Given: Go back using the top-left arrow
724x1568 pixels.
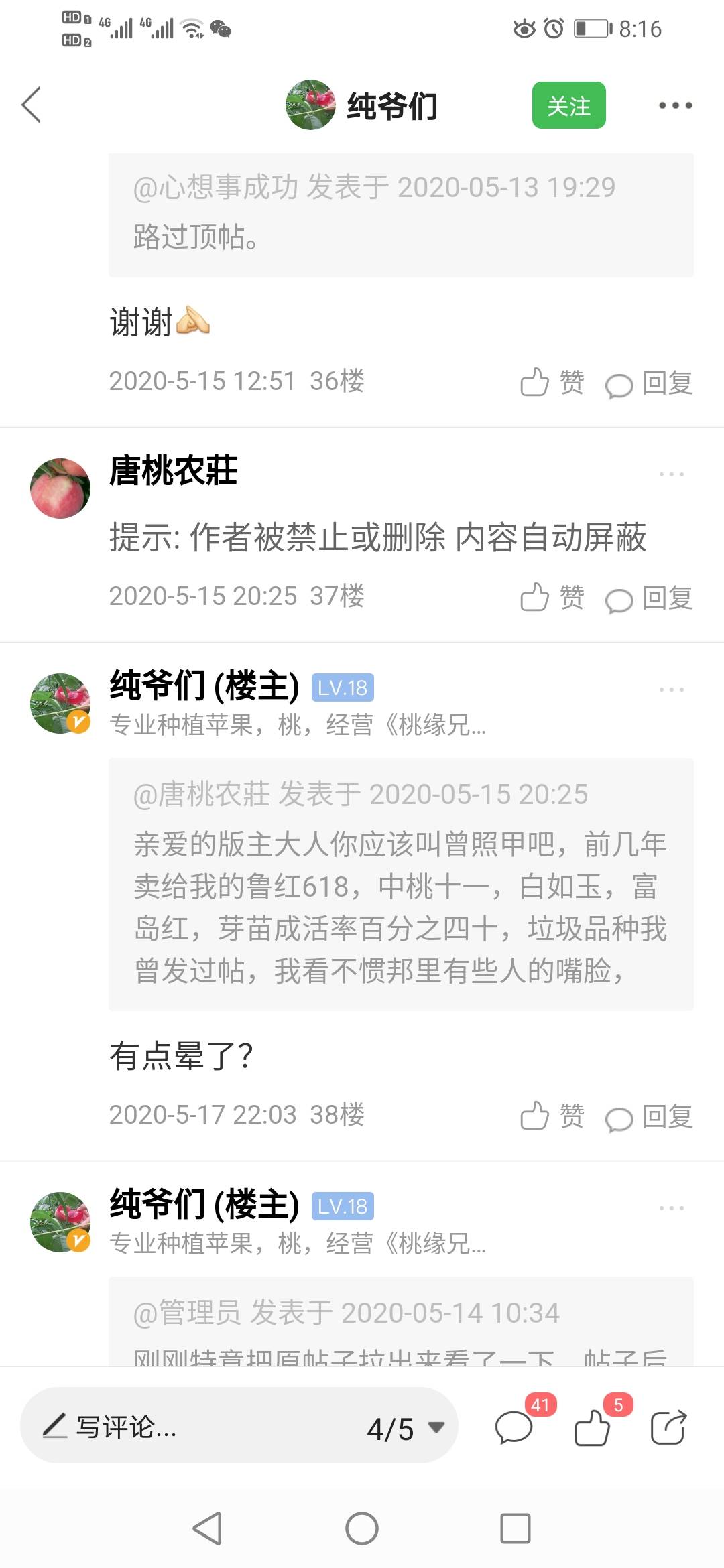Looking at the screenshot, I should click(32, 105).
